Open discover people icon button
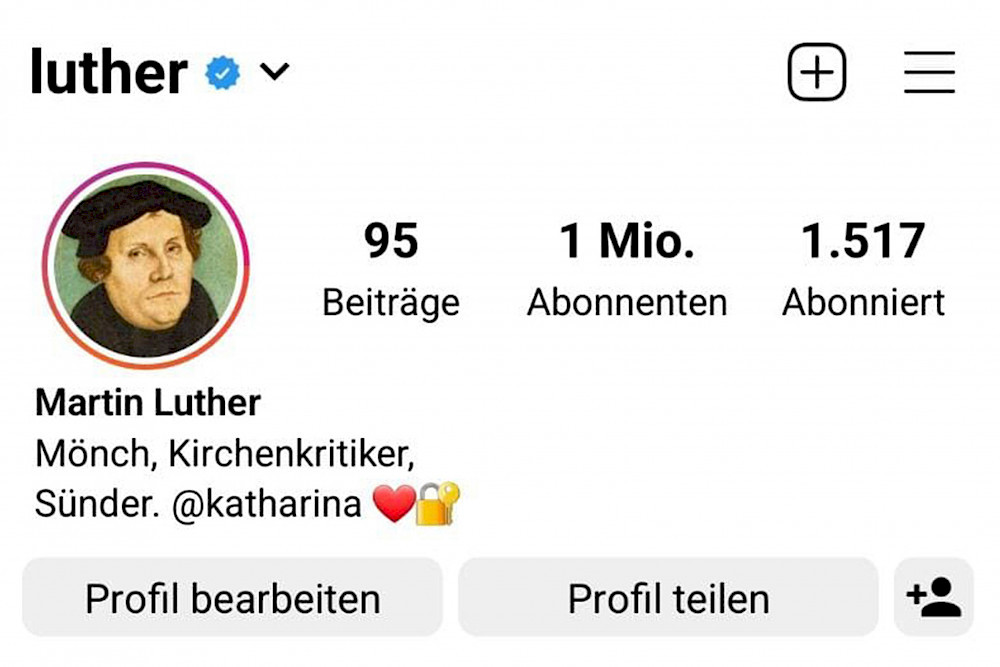 coord(934,598)
